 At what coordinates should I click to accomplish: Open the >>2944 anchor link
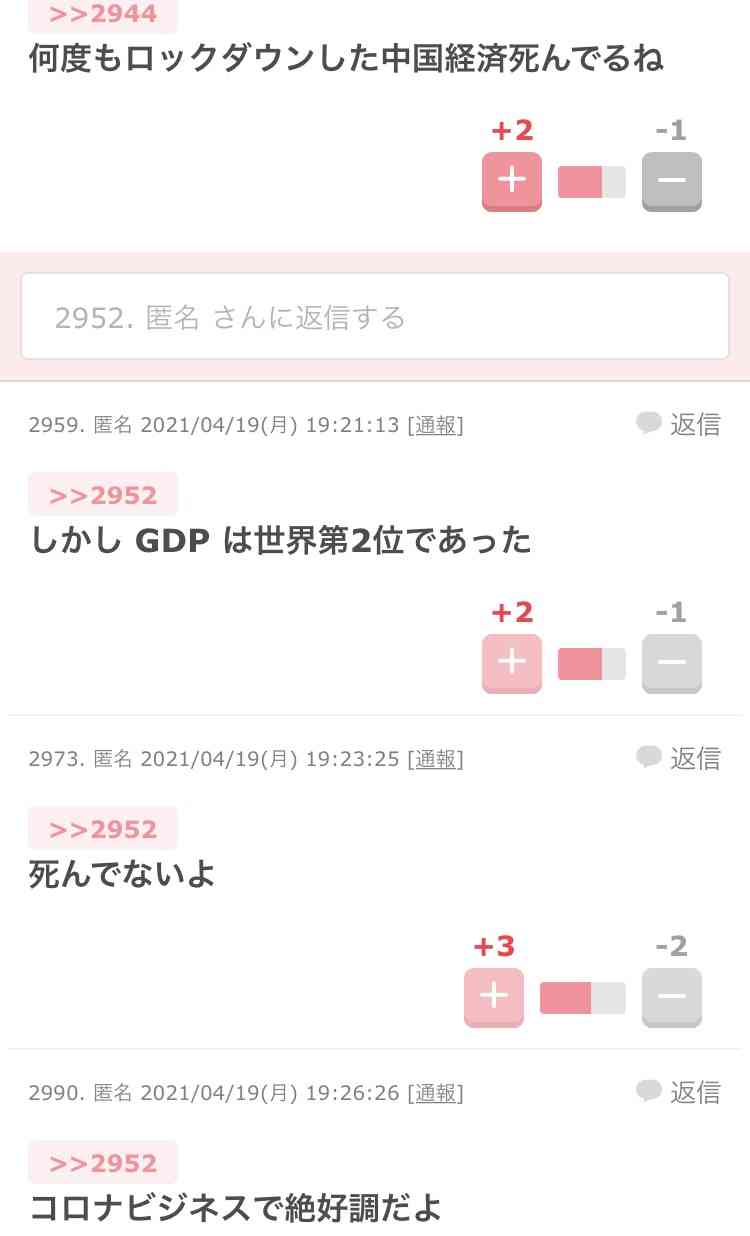(103, 14)
